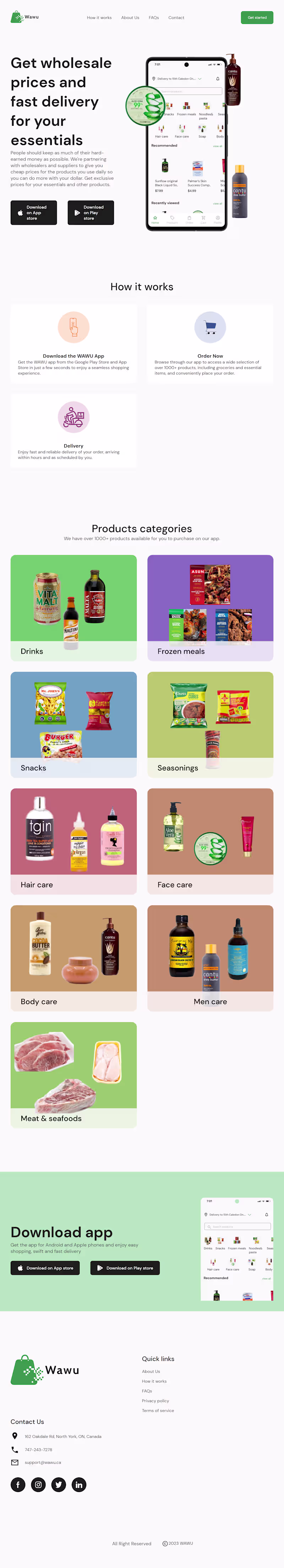284x1568 pixels.
Task: Tap hero Download on App store button
Action: 34,212
